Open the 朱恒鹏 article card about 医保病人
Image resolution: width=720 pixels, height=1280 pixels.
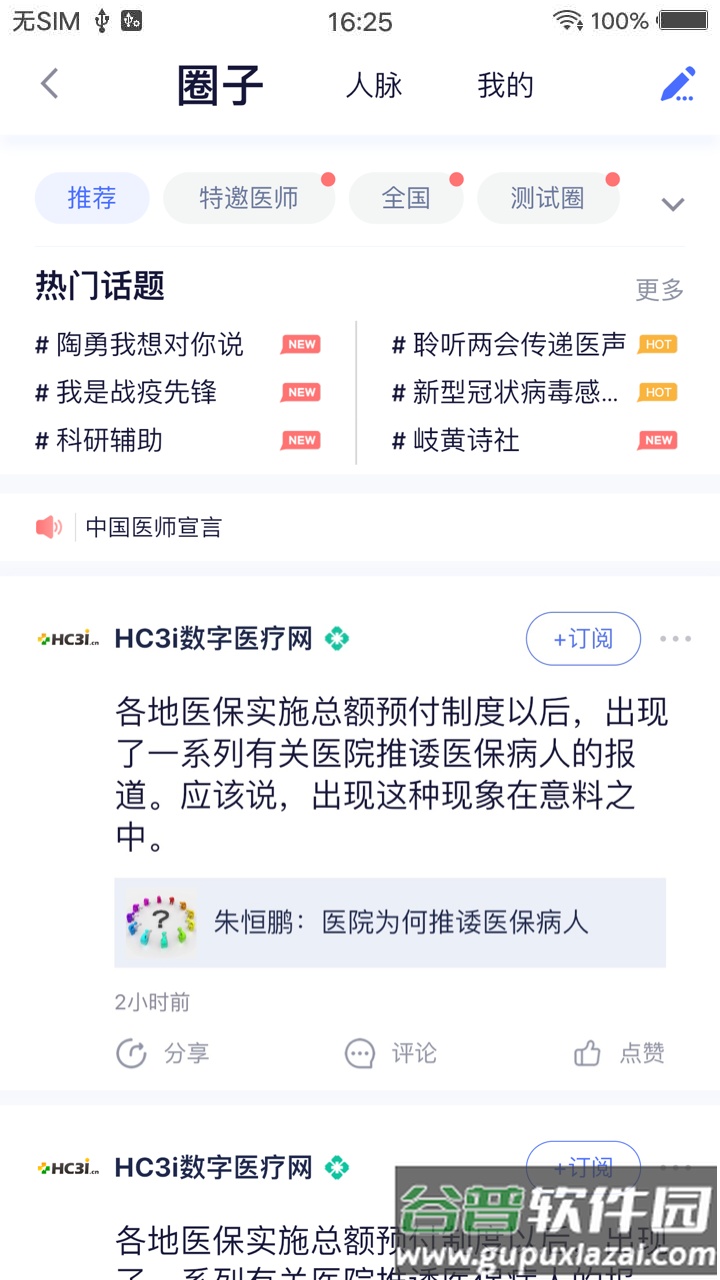tap(390, 922)
